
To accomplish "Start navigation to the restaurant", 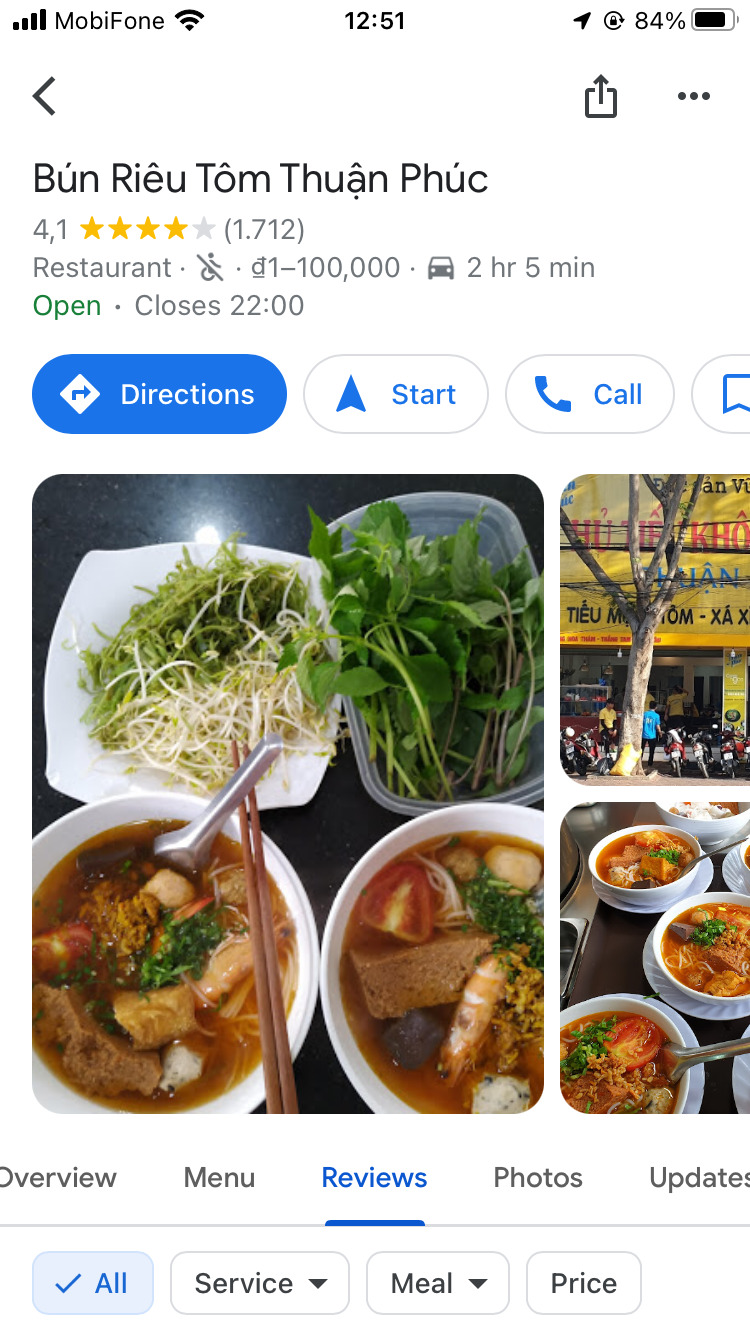I will pyautogui.click(x=395, y=394).
